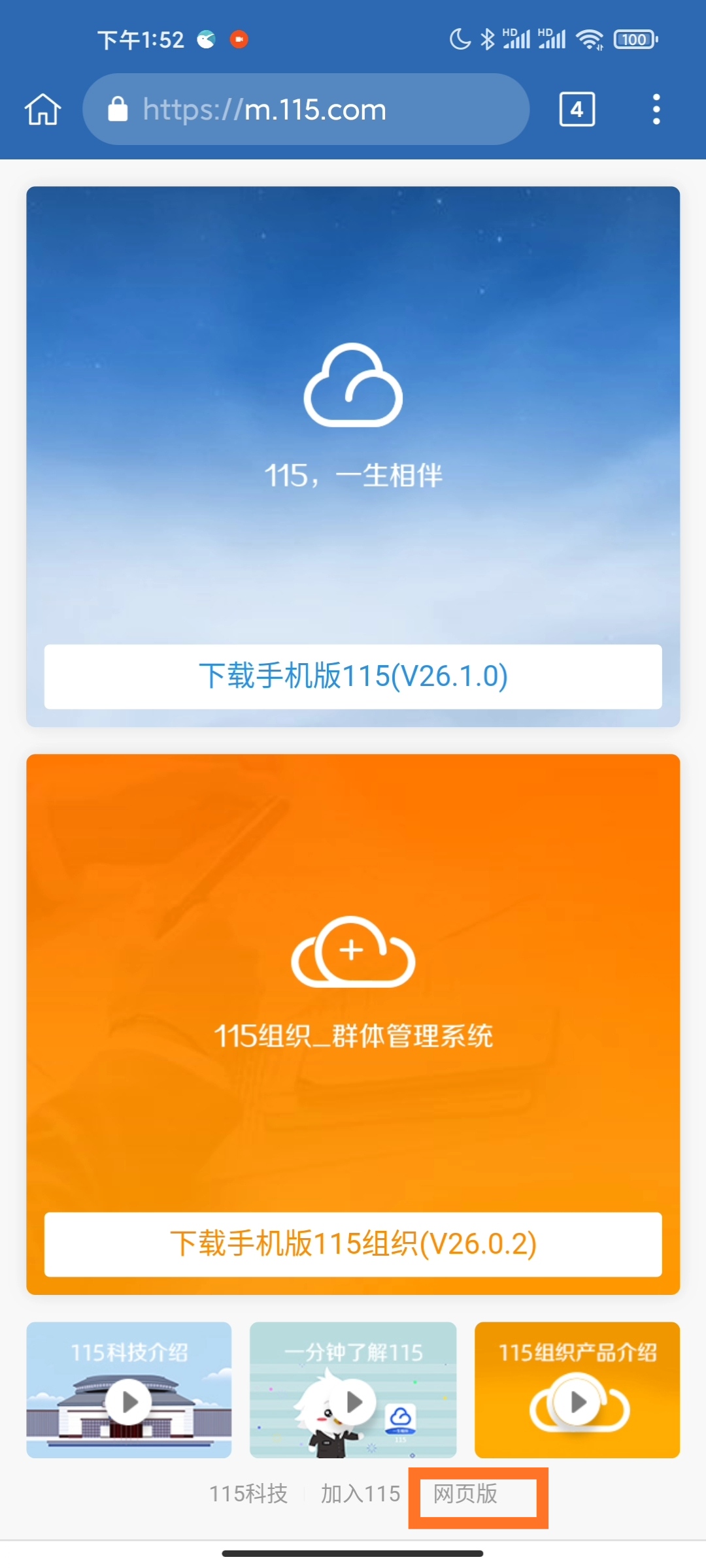This screenshot has width=706, height=1568.
Task: Download 下载手机版115组织(V26.0.2)
Action: click(x=353, y=1244)
